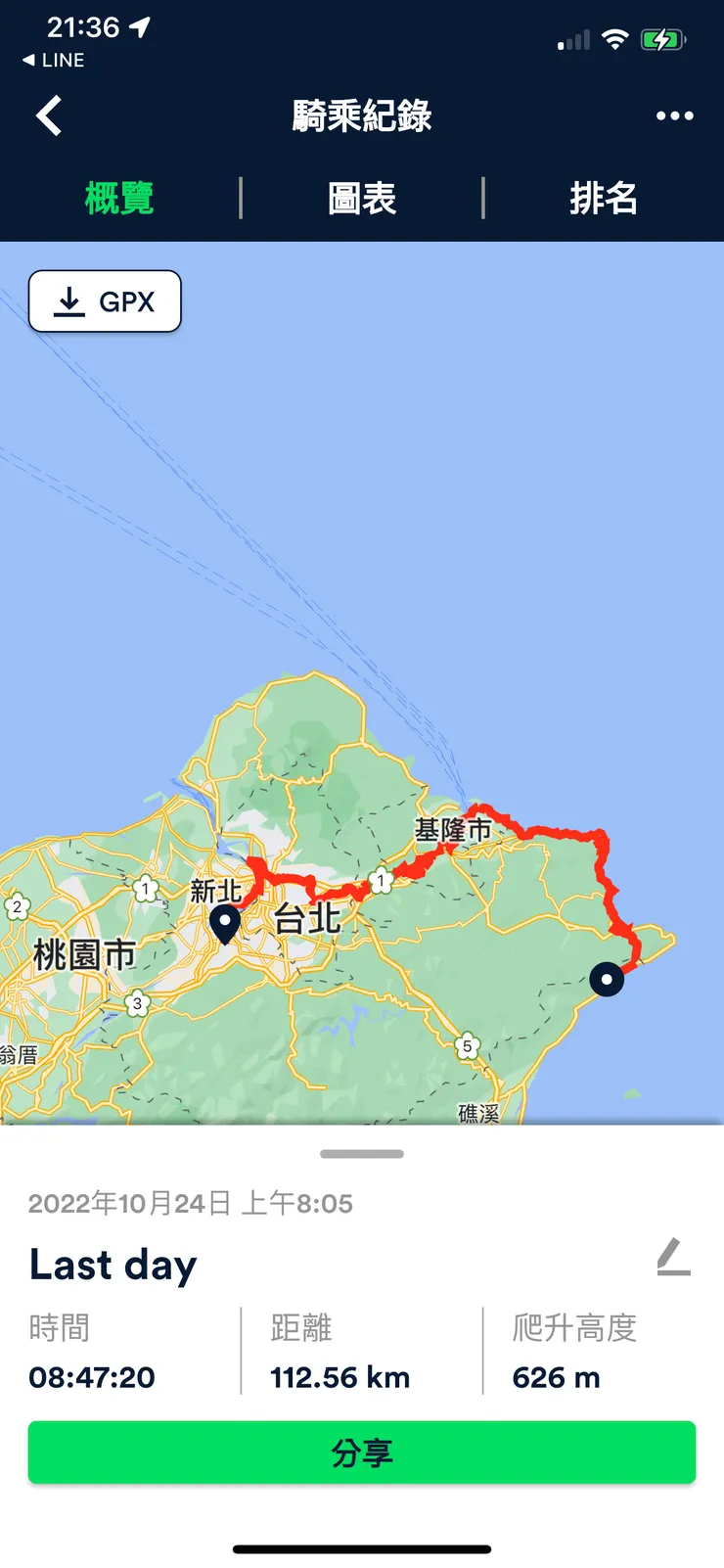Tap the Highway 1 route shield on the map
724x1568 pixels.
pos(381,880)
